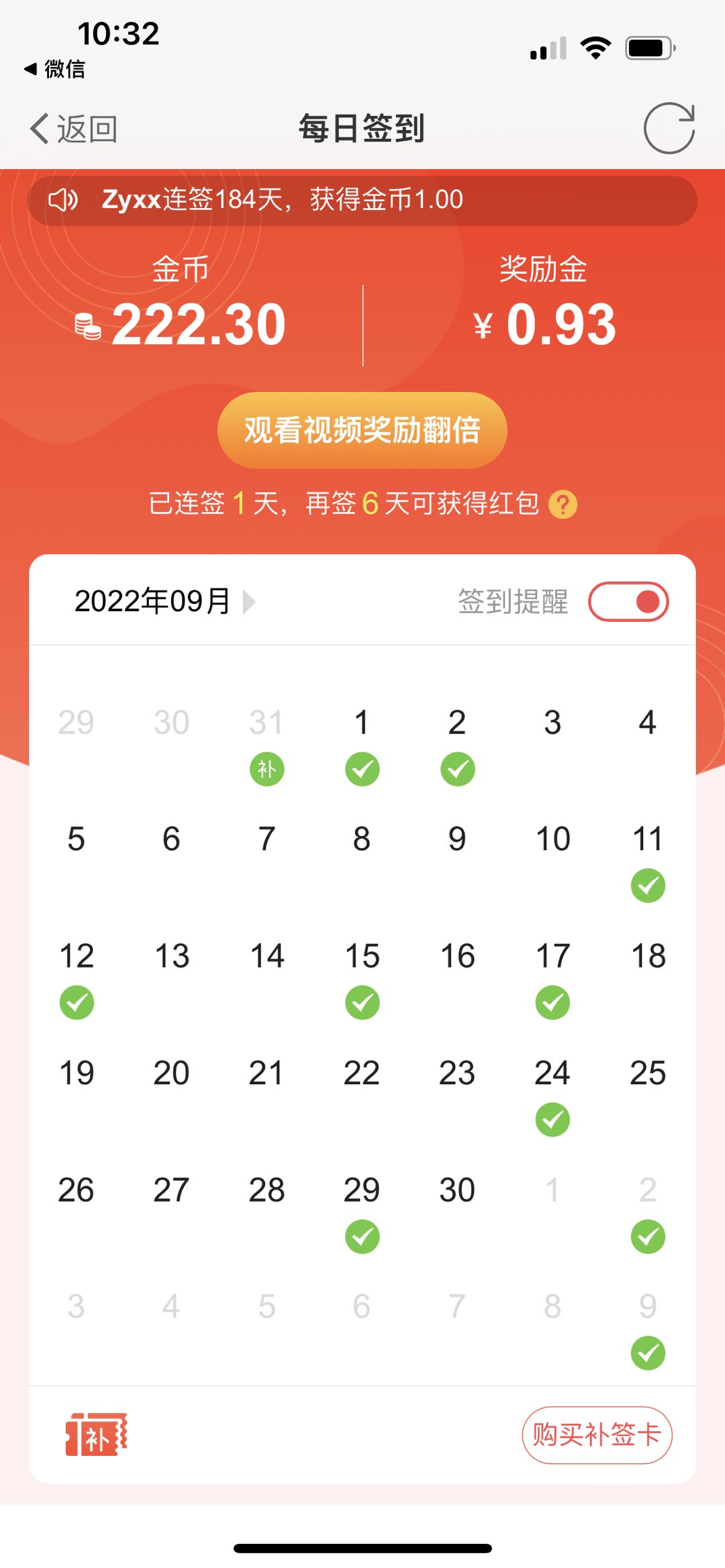Tap the announcement banner scrolling message

coord(282,199)
